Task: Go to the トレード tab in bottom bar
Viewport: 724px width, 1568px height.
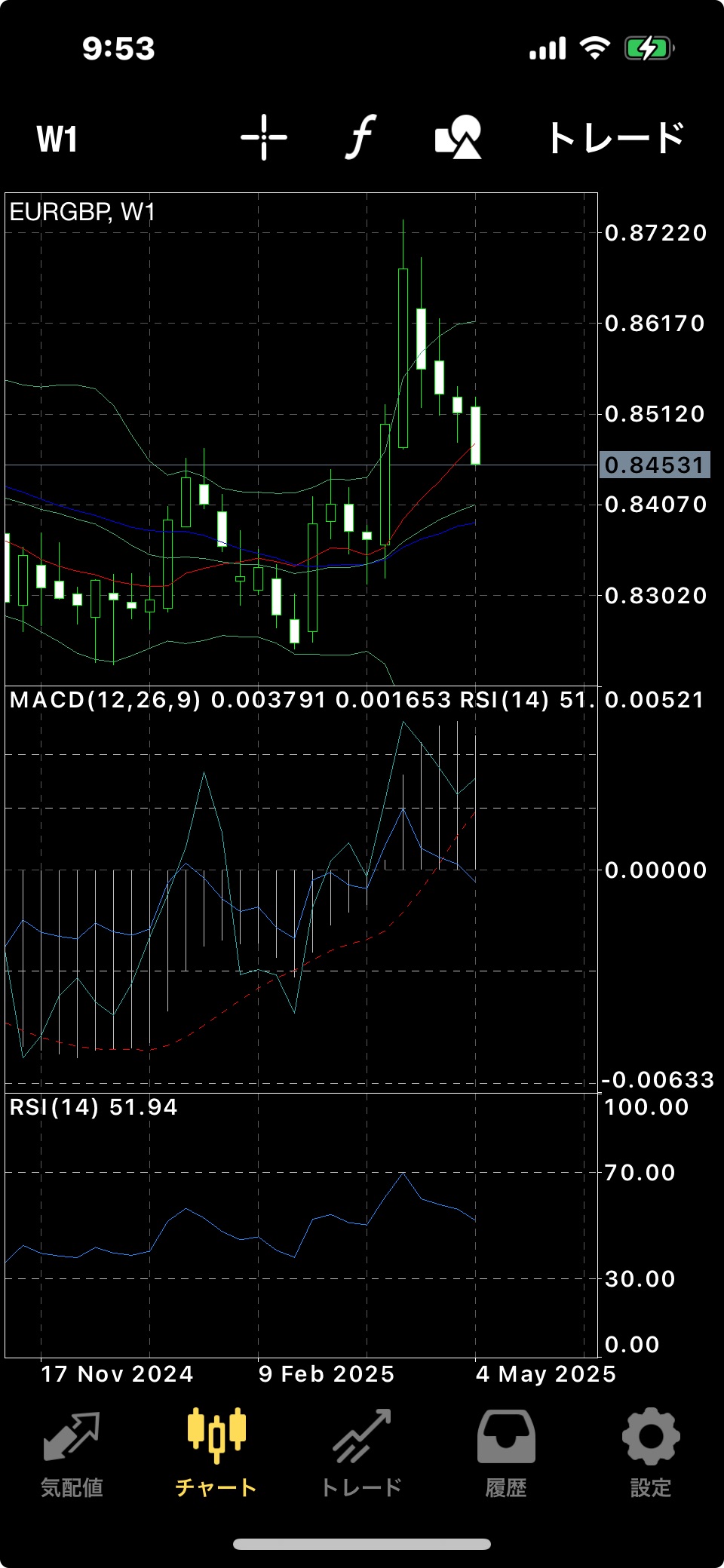Action: 361,1456
